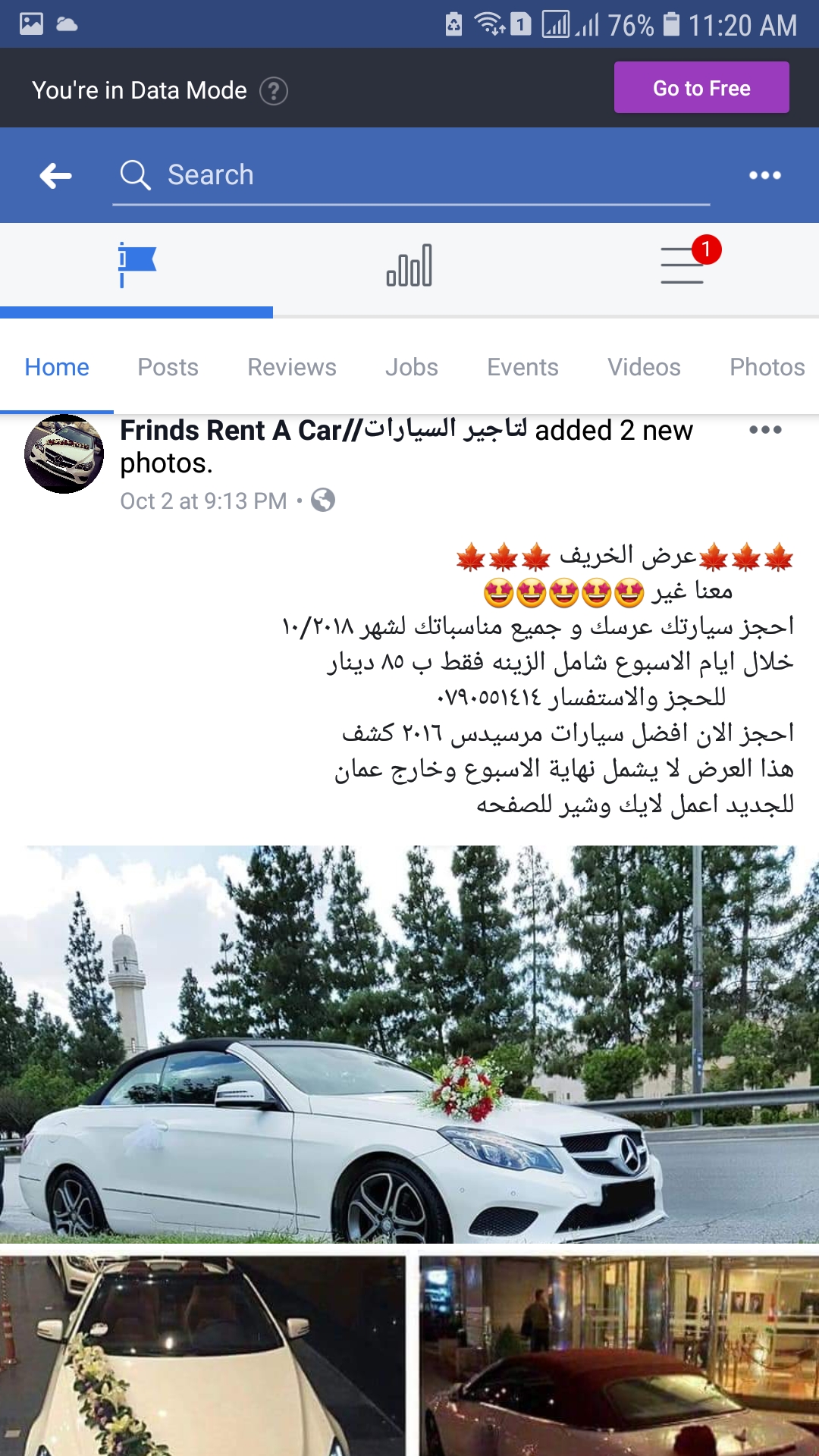Switch to the Videos tab
The width and height of the screenshot is (819, 1456).
(644, 367)
